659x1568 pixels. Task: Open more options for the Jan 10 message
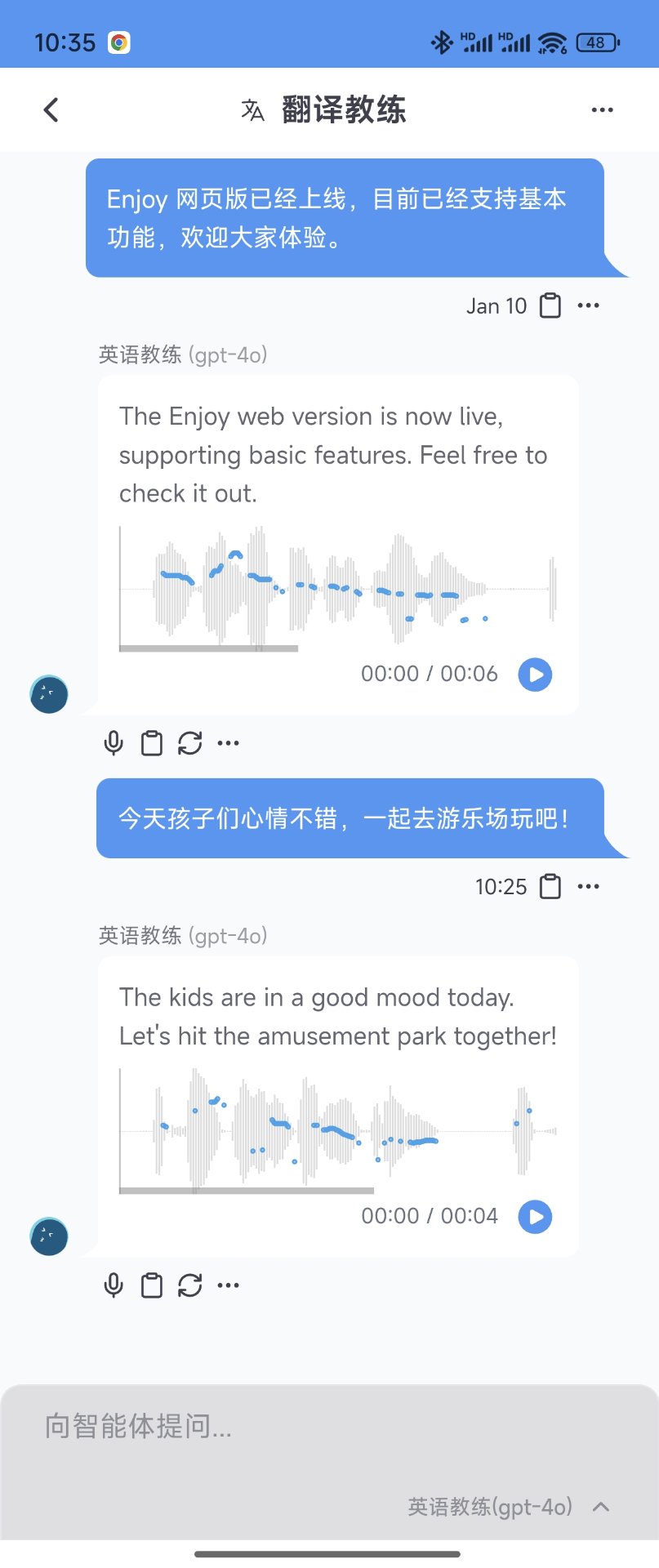tap(590, 305)
